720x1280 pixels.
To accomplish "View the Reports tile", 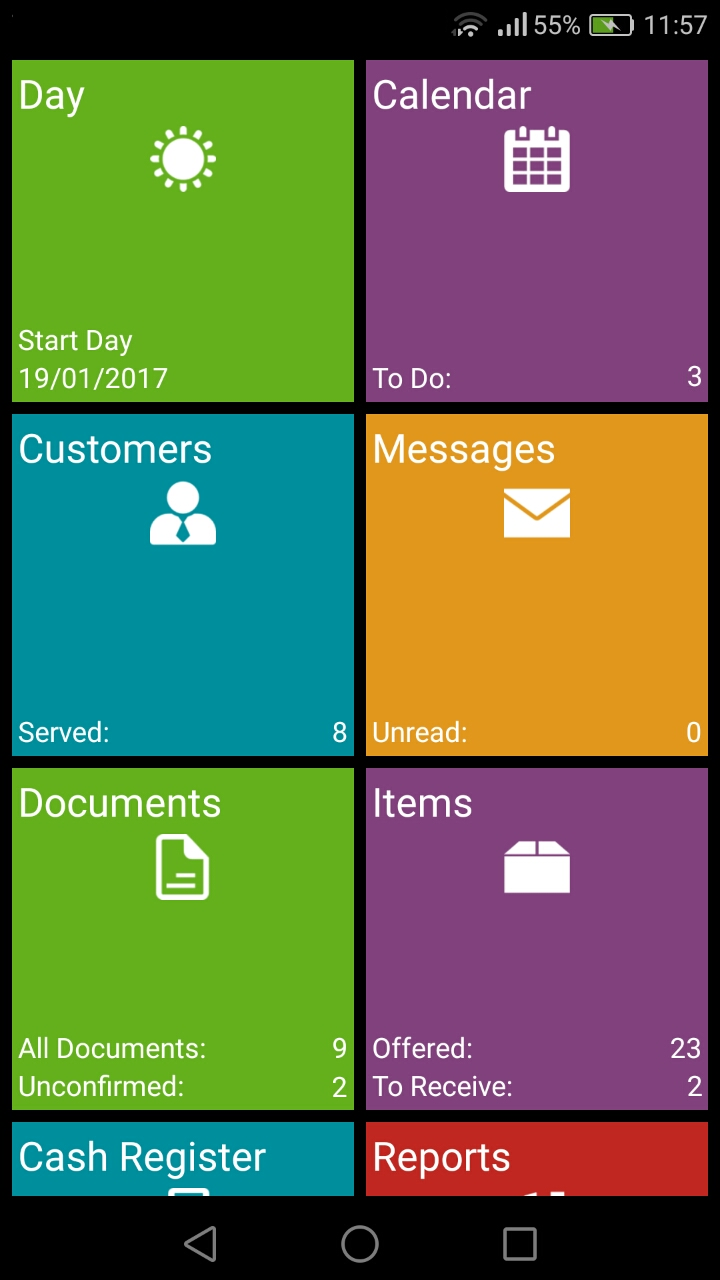I will click(537, 1160).
